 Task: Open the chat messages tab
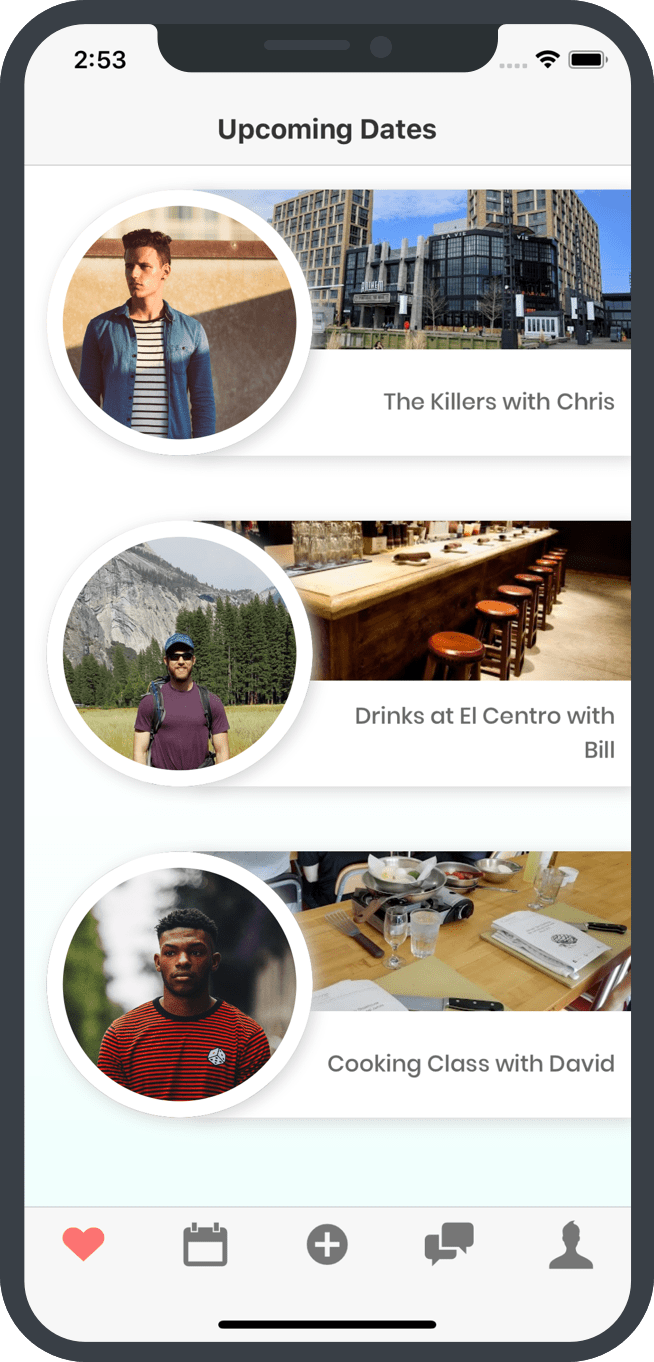[x=449, y=1244]
